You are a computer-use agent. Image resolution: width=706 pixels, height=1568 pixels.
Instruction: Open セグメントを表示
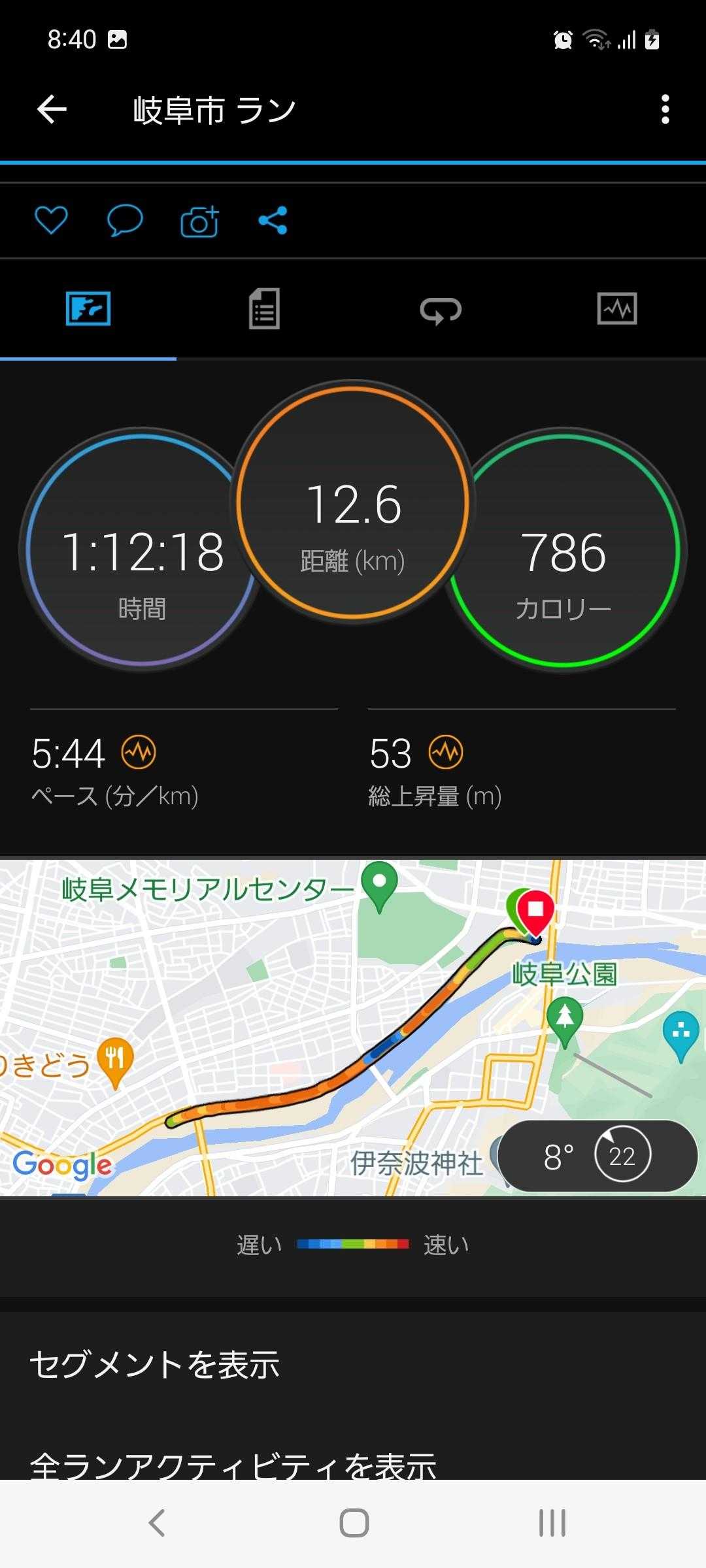point(155,1364)
